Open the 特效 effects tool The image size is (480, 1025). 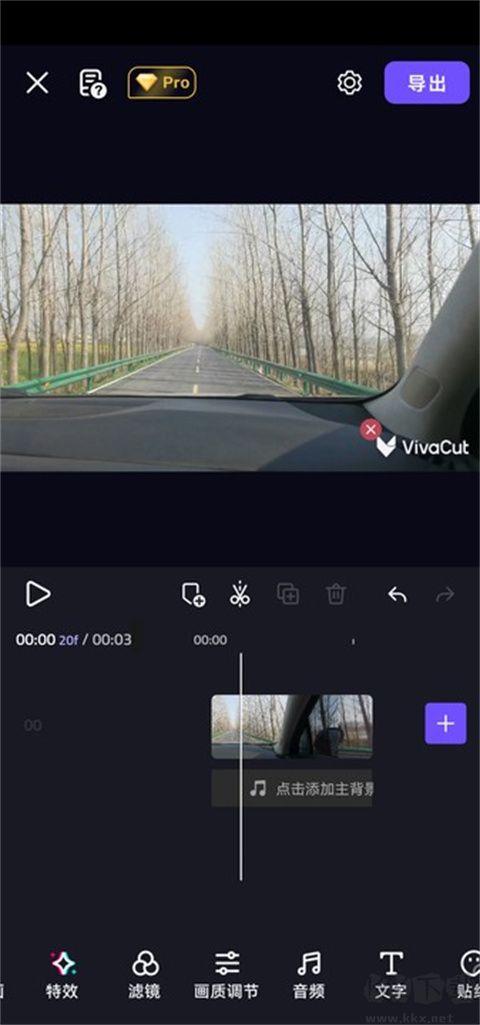(x=62, y=975)
